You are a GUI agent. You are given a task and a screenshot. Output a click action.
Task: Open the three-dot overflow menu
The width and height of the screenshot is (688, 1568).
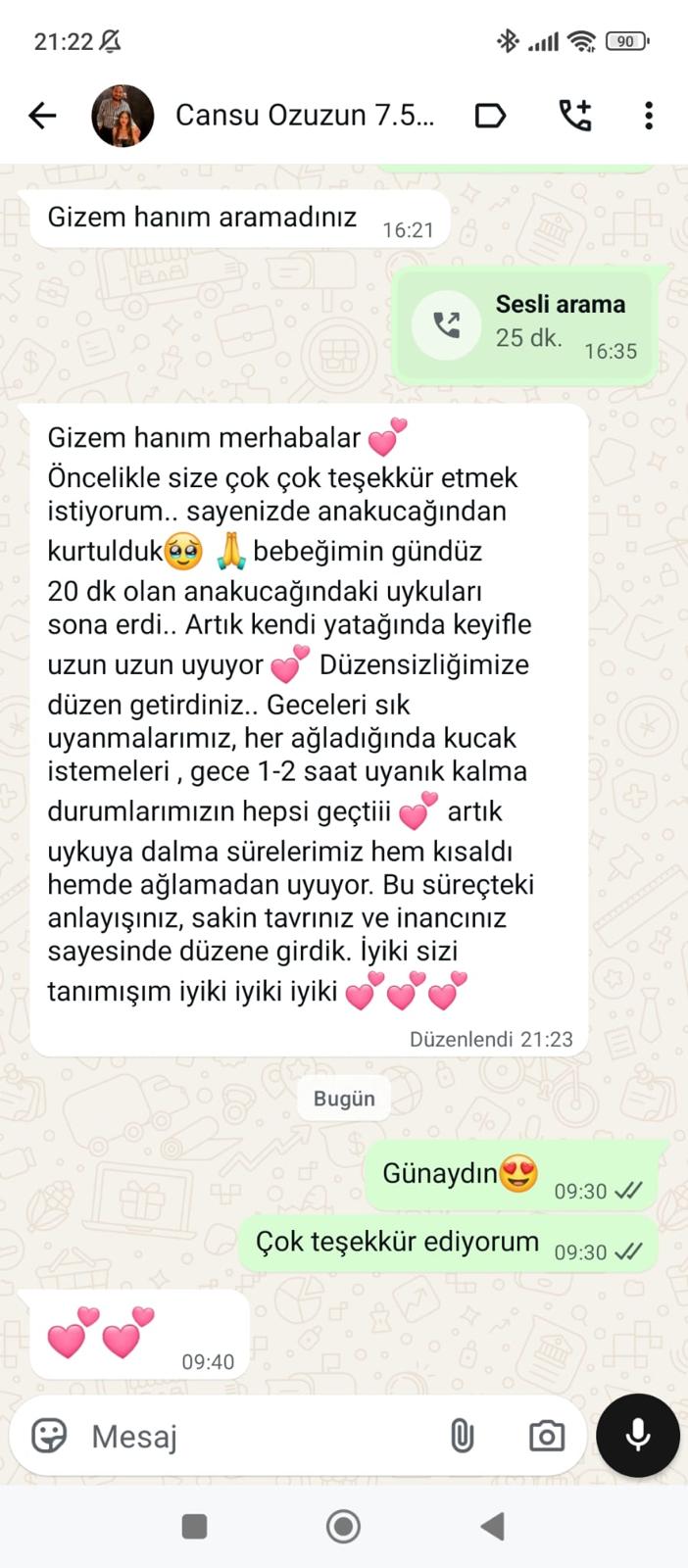(x=648, y=116)
